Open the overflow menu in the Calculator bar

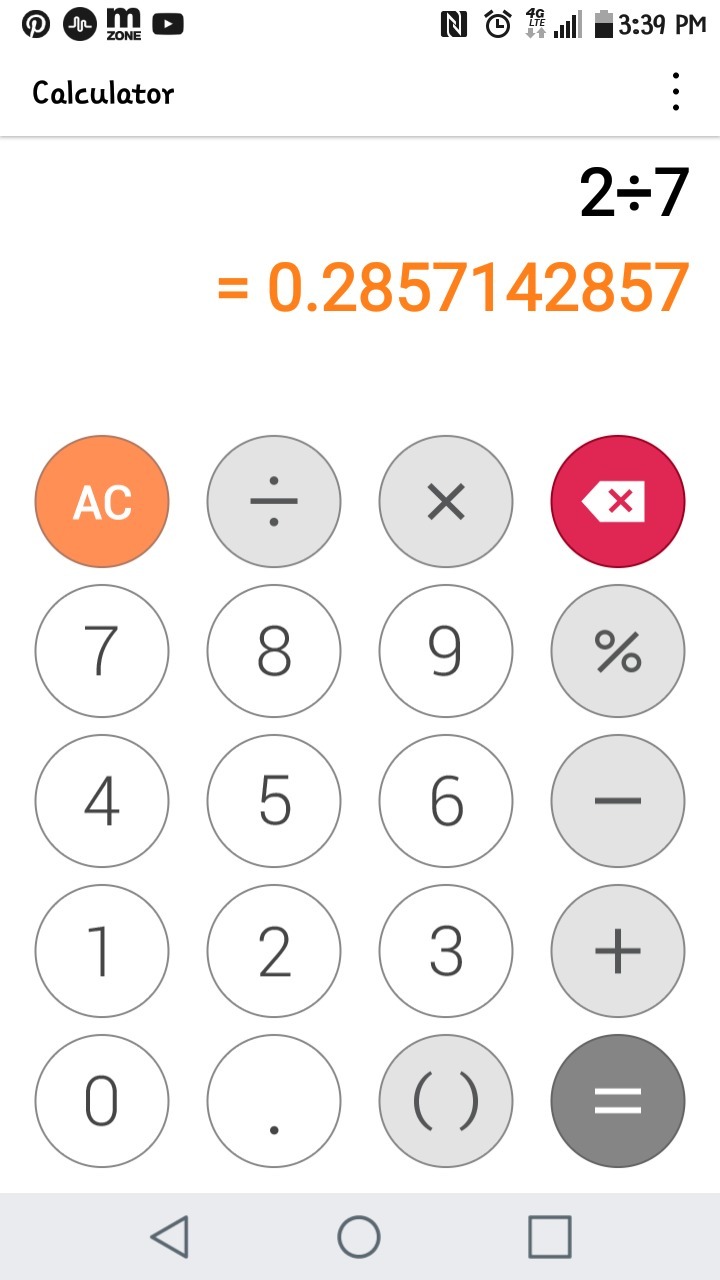[x=676, y=93]
